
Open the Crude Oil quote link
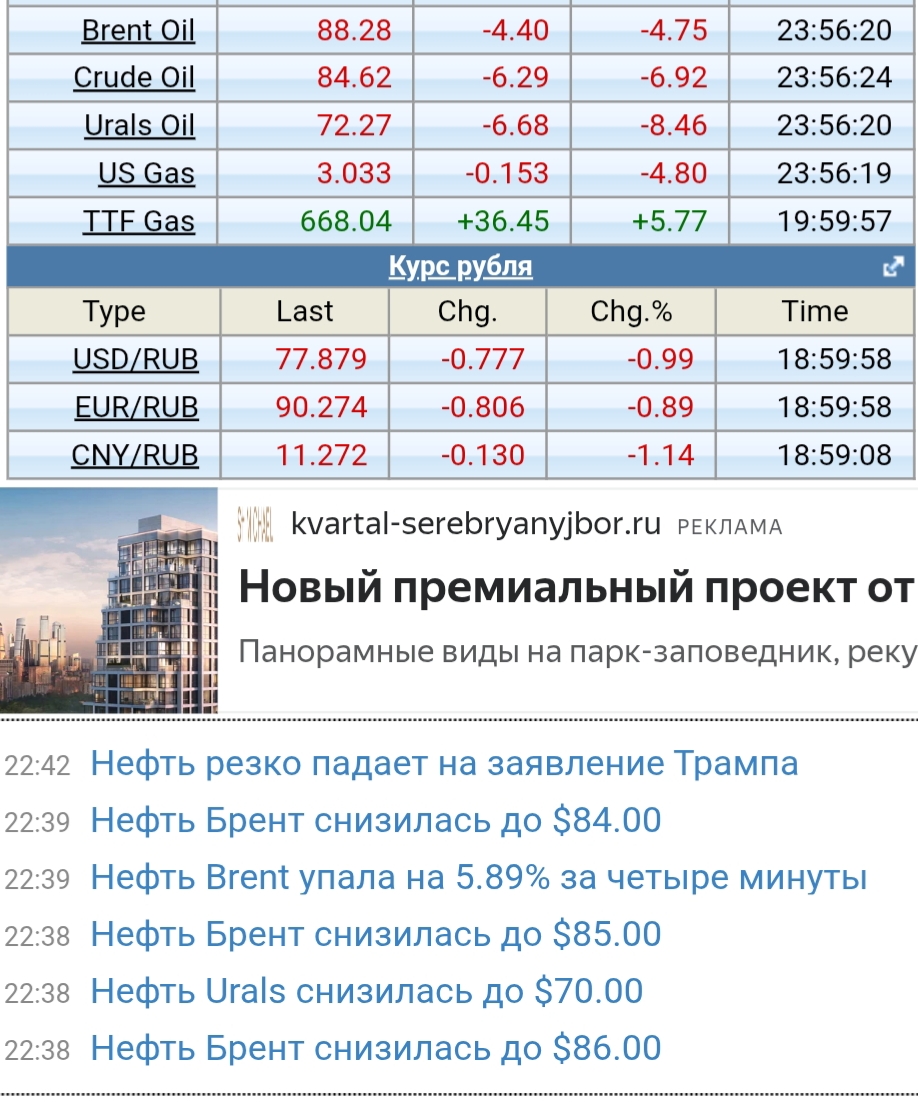tap(134, 78)
